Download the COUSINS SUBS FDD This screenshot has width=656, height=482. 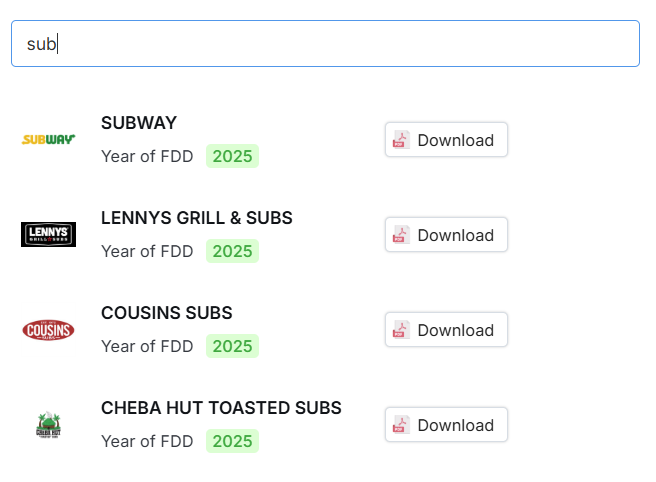[x=446, y=330]
